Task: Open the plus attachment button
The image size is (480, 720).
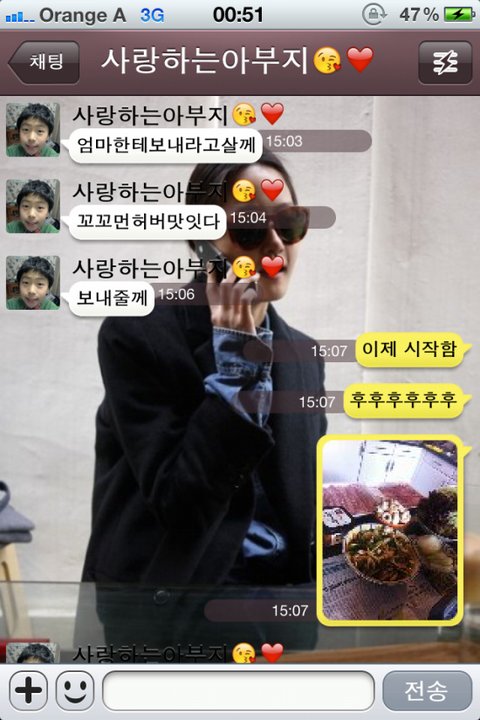Action: coord(28,690)
